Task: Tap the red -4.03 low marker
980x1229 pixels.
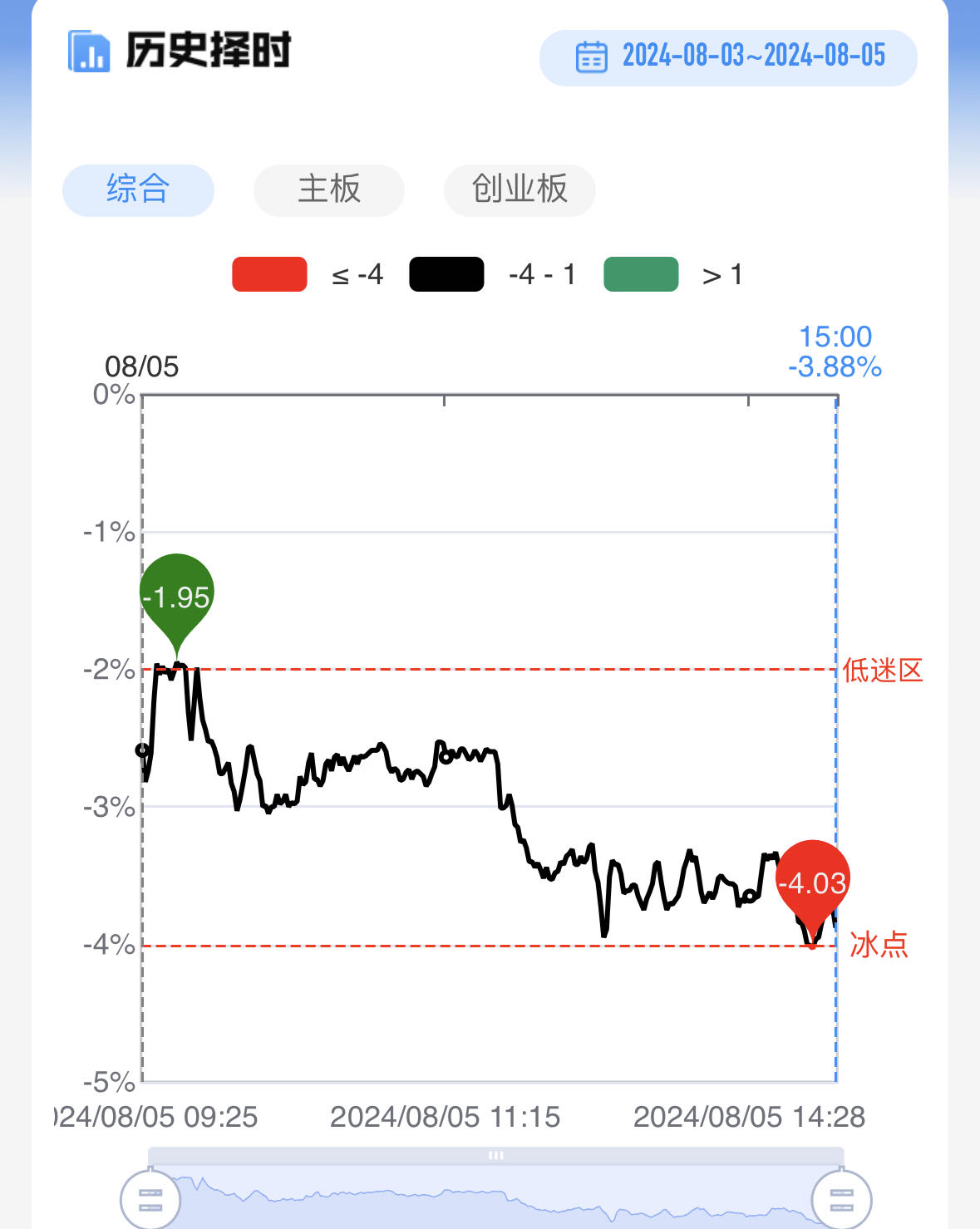Action: click(812, 882)
